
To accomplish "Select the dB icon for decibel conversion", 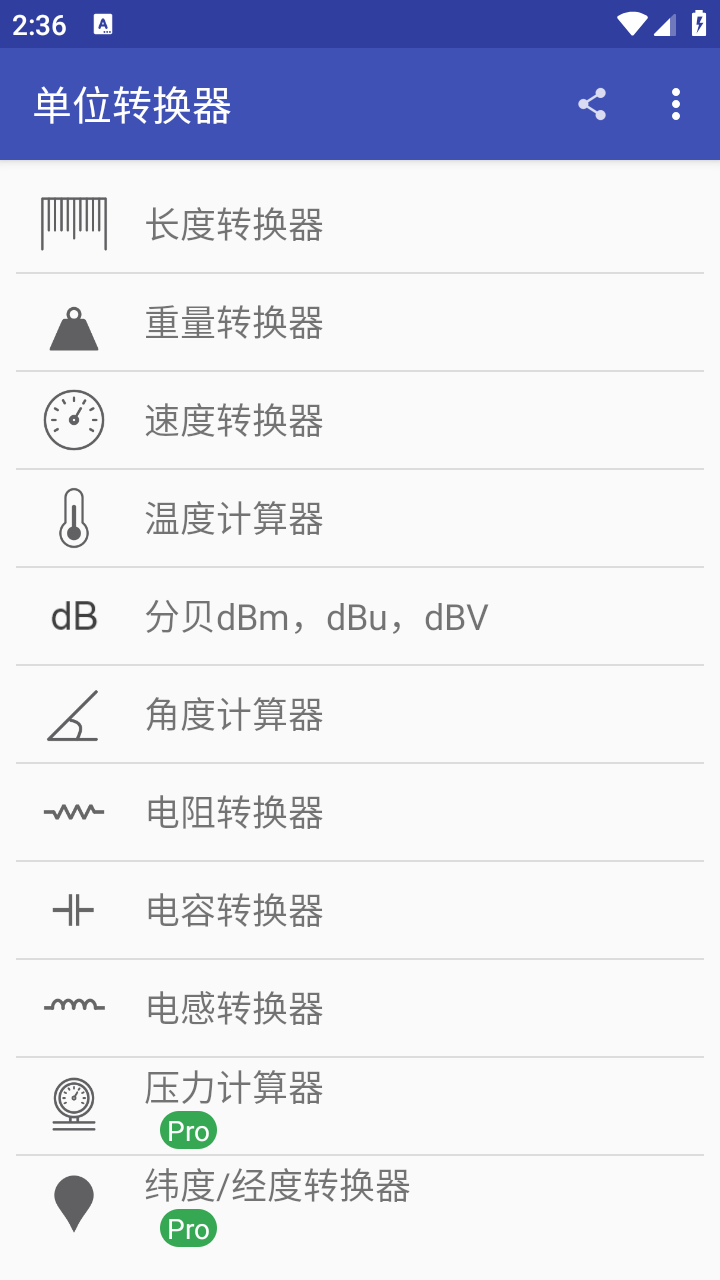I will coord(73,616).
